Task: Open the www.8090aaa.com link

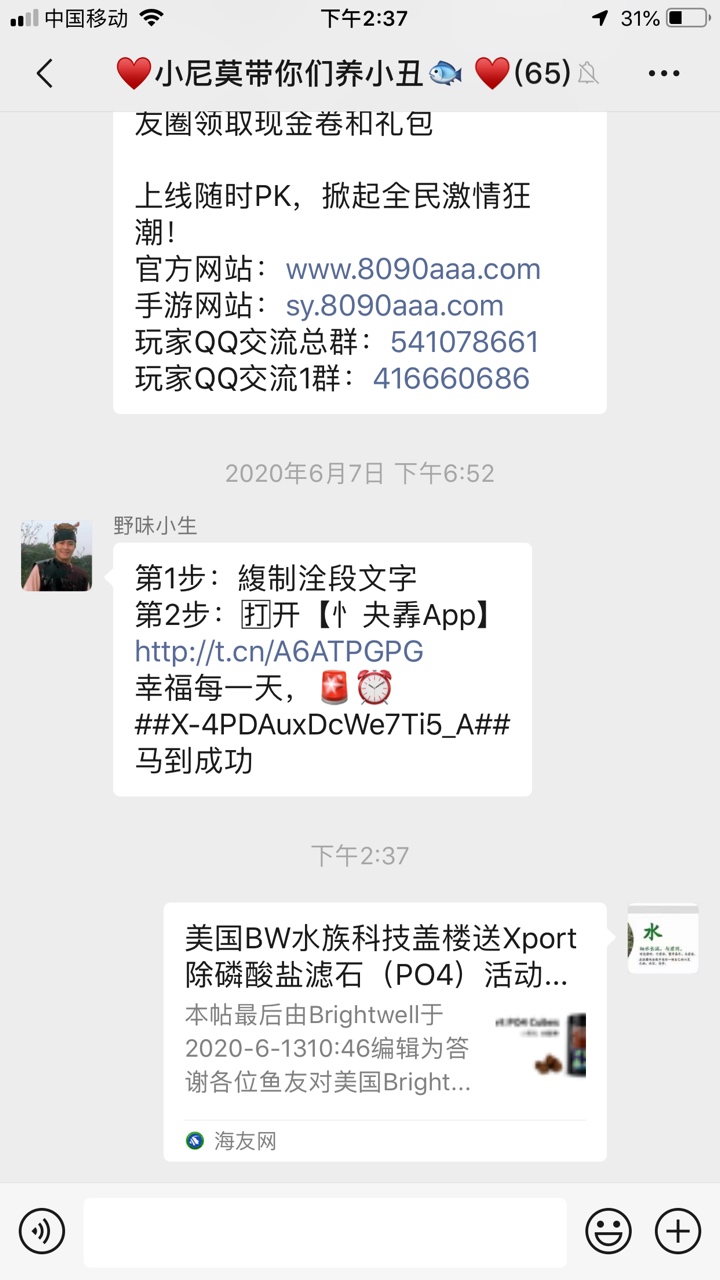Action: pos(413,269)
